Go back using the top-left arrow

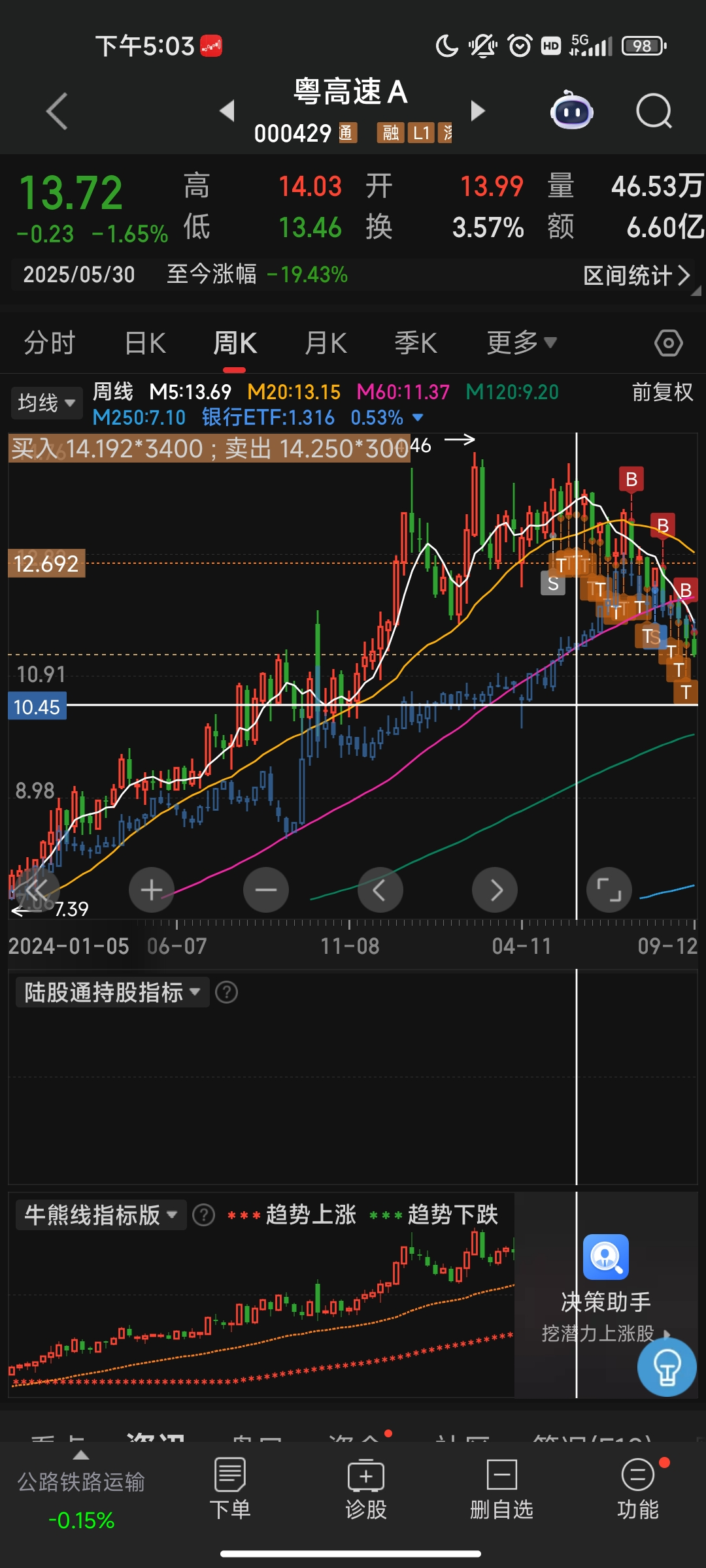click(x=58, y=111)
